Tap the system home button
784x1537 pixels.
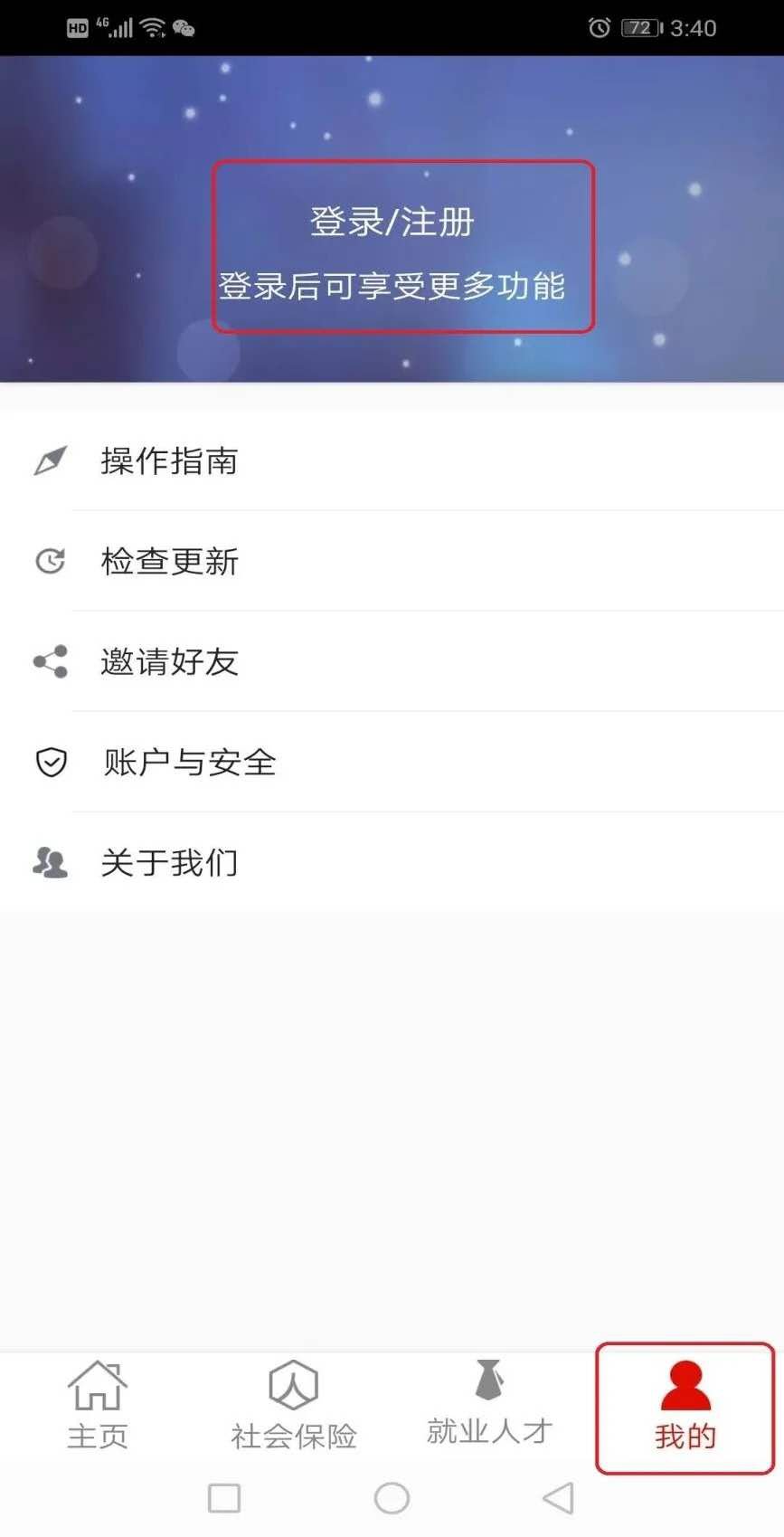[x=392, y=1498]
